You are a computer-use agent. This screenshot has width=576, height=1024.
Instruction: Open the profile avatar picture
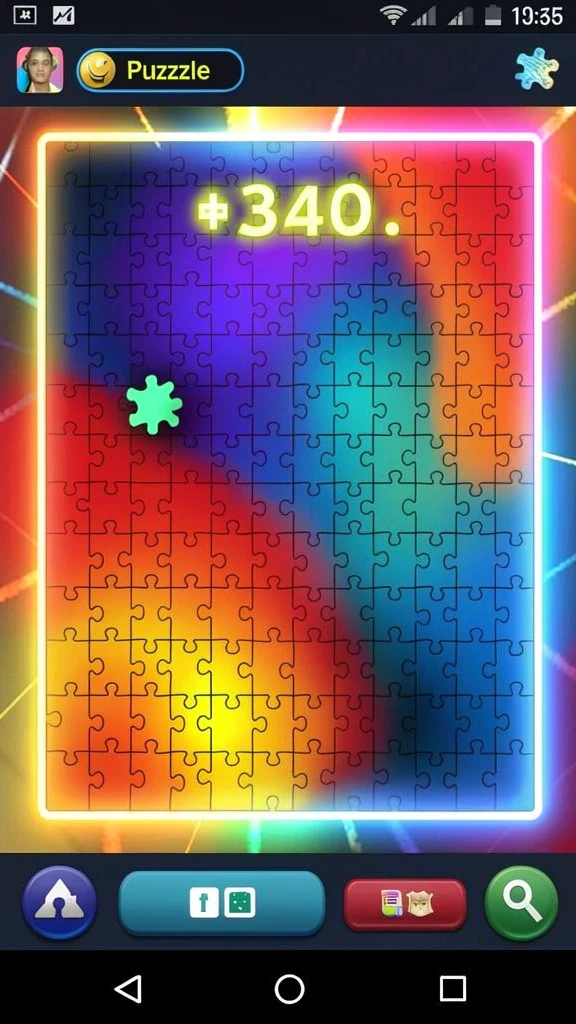[x=40, y=70]
